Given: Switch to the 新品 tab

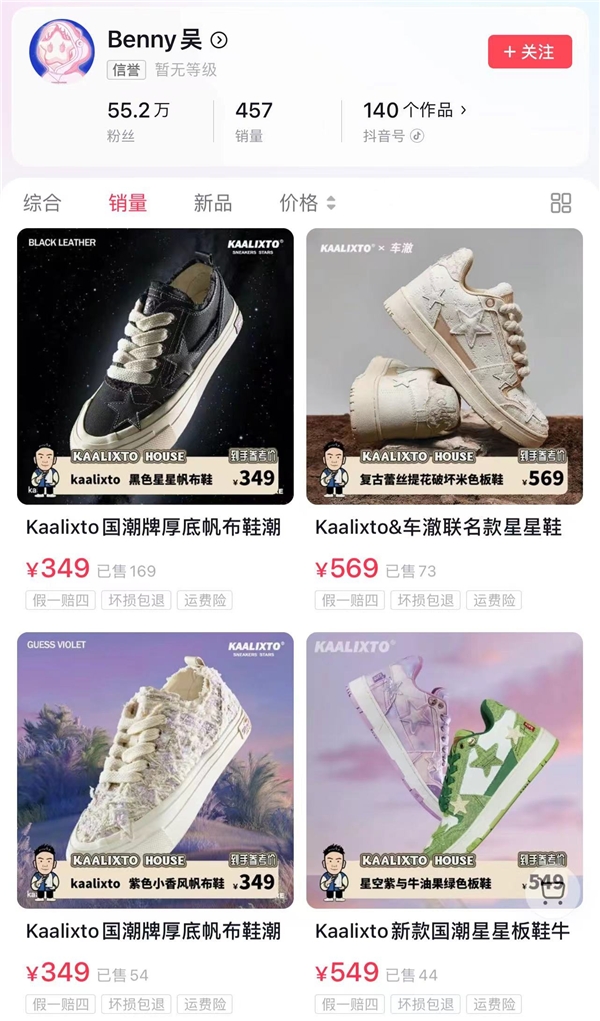Looking at the screenshot, I should pos(212,203).
